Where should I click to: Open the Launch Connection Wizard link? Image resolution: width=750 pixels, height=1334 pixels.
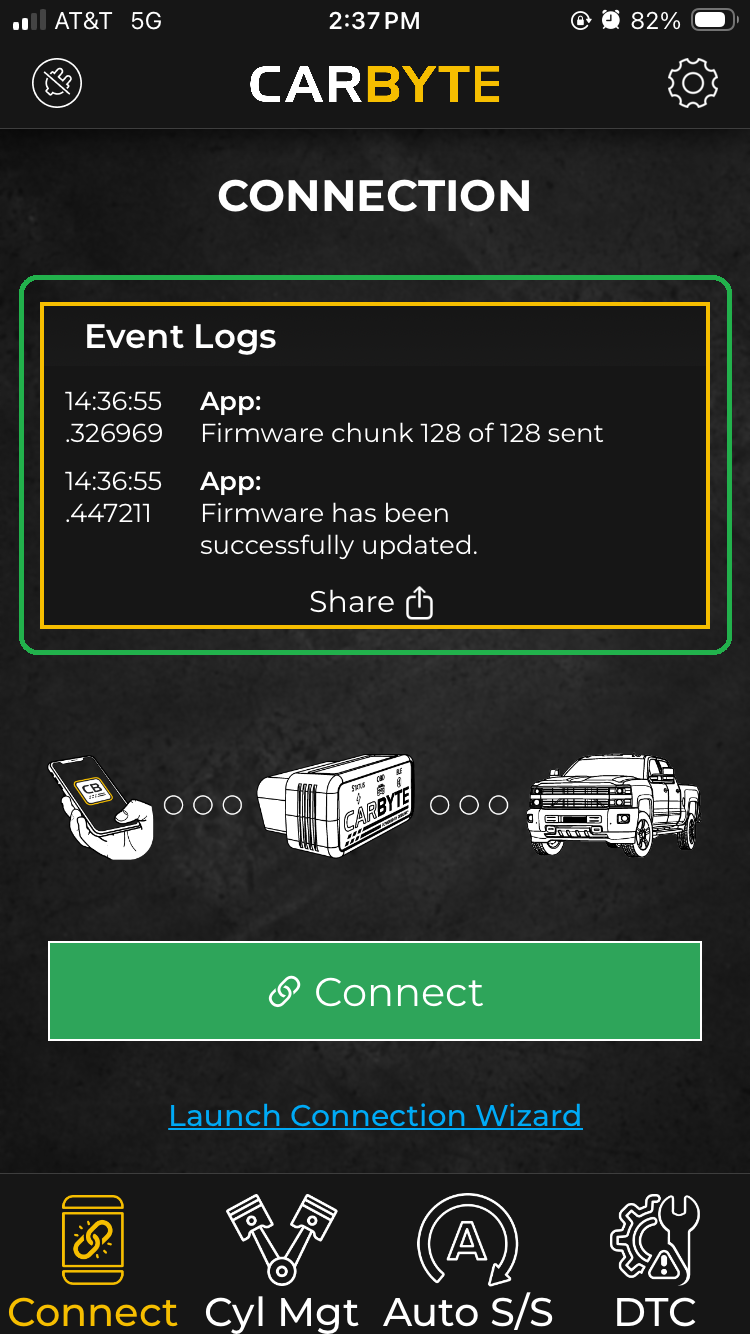375,1115
